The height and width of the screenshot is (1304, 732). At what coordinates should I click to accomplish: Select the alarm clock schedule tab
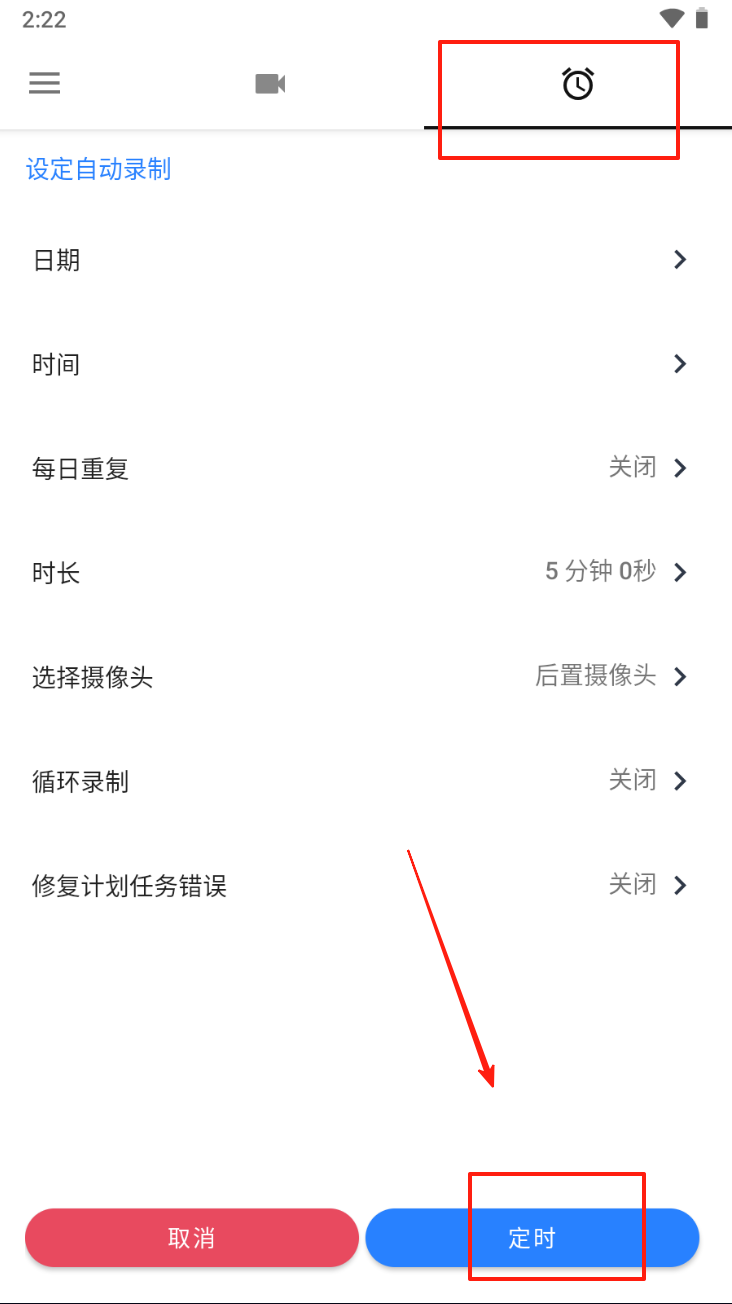point(578,84)
